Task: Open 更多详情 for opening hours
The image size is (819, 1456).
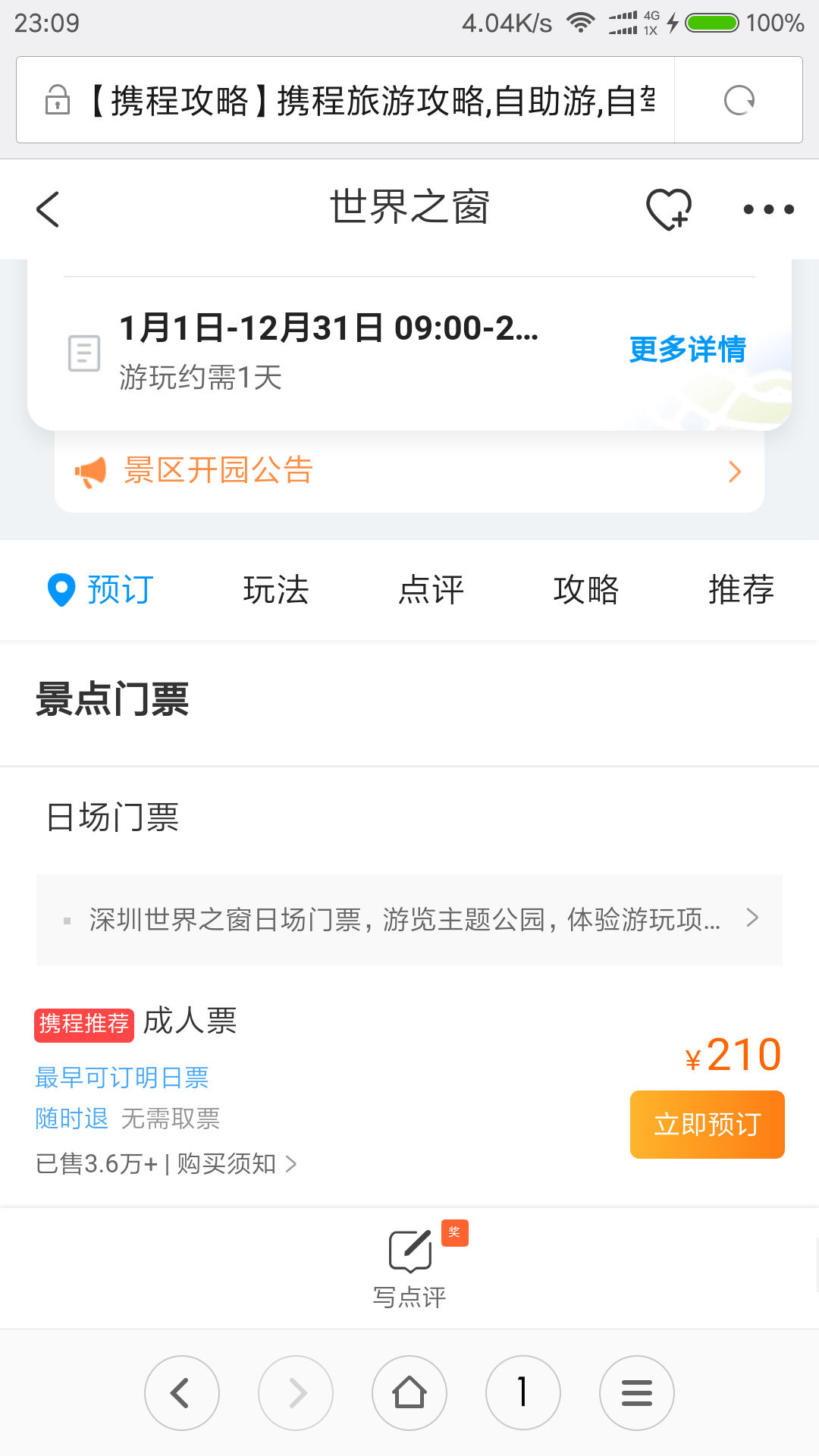Action: pos(687,350)
